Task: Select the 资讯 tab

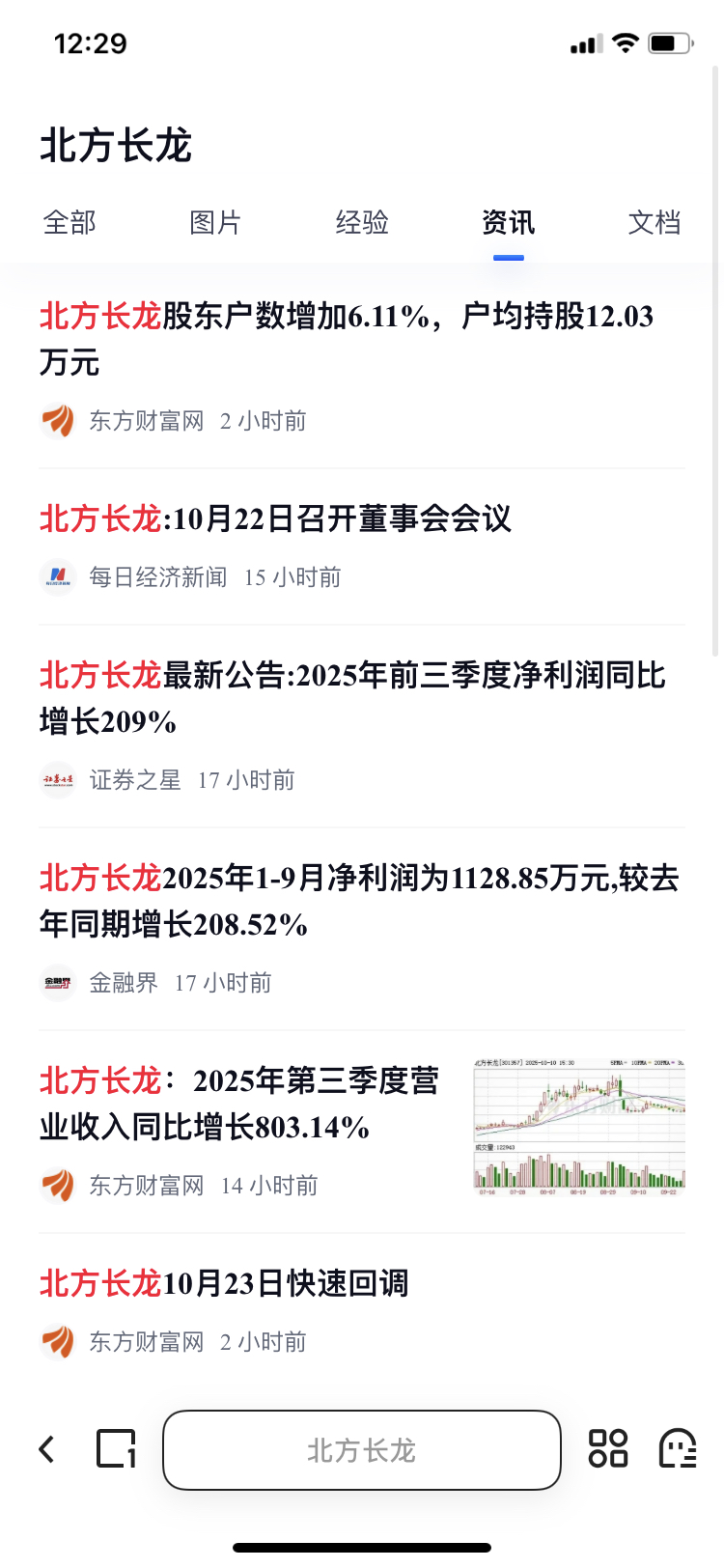Action: tap(508, 223)
